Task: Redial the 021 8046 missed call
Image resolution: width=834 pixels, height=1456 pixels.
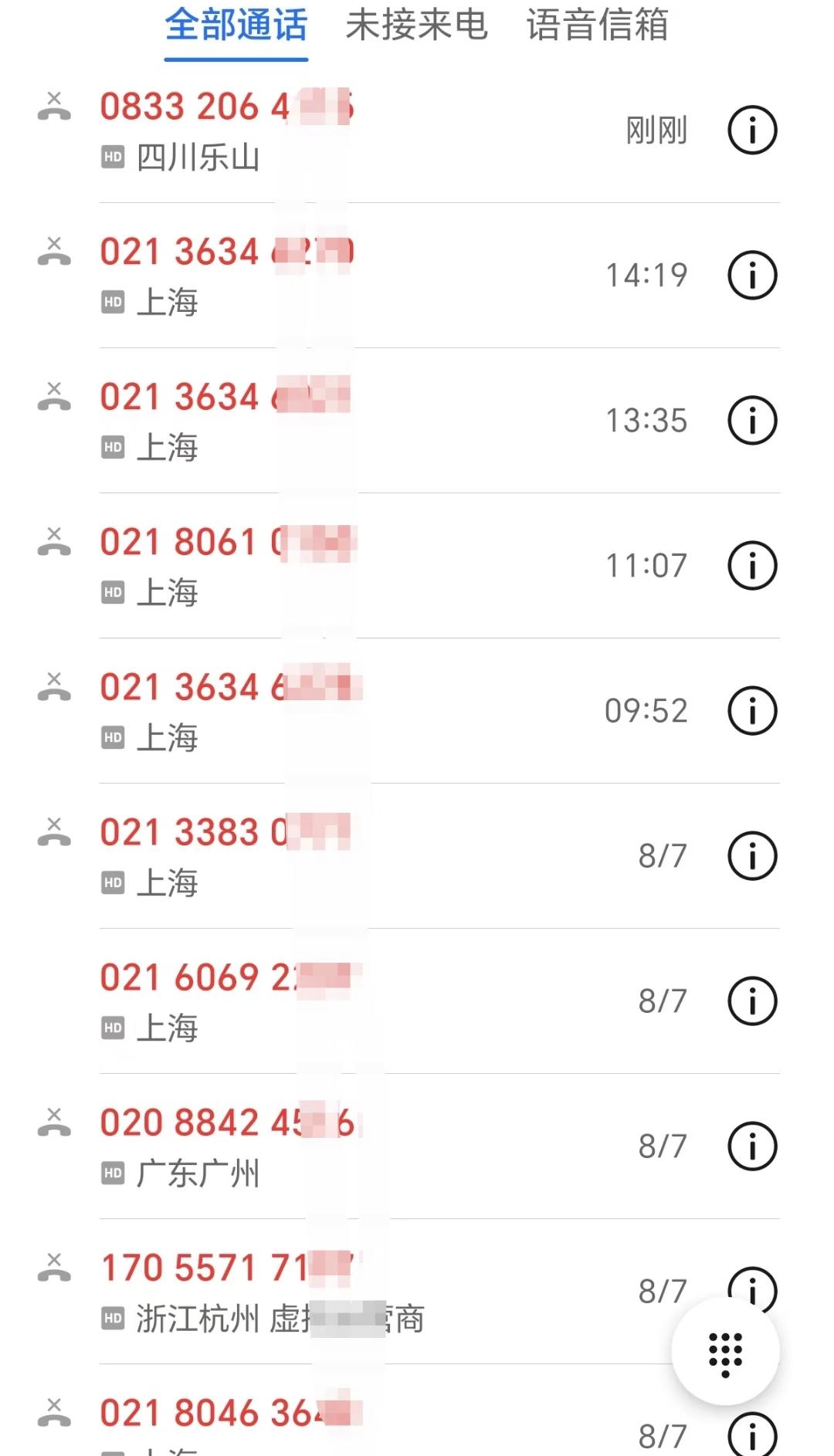Action: coord(309,1420)
